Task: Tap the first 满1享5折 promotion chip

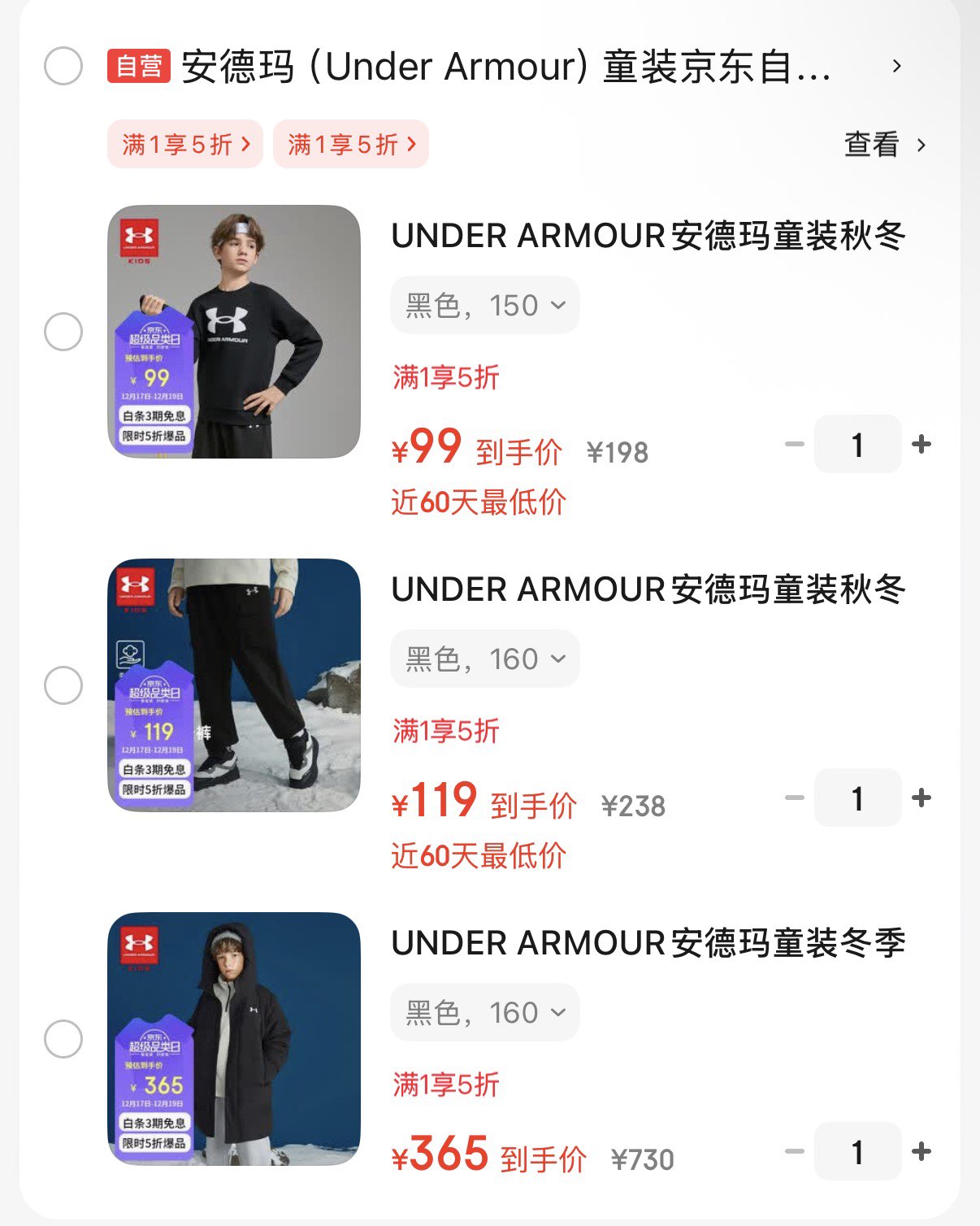Action: coord(185,145)
